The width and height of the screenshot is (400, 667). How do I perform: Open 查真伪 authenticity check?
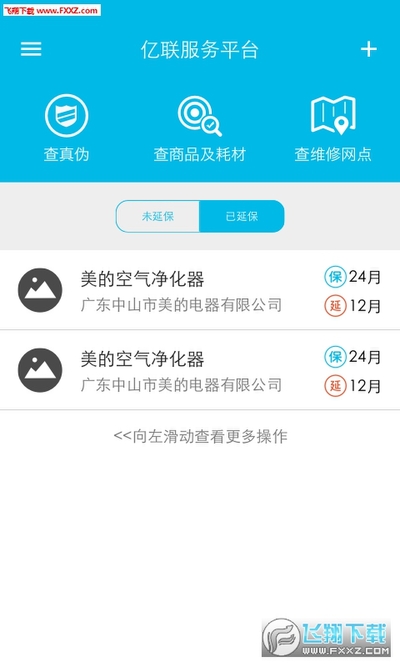click(66, 128)
